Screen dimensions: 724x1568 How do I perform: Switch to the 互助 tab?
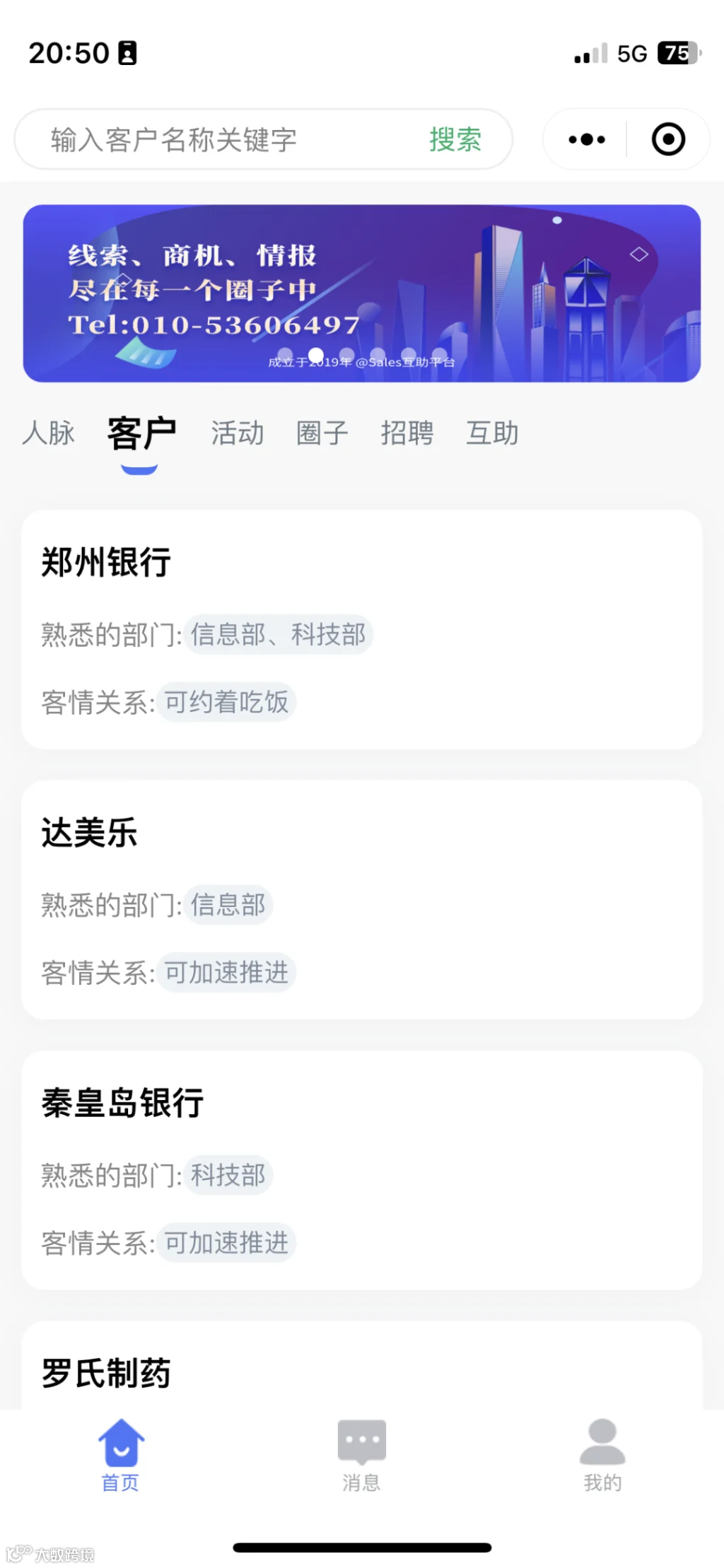(x=493, y=433)
